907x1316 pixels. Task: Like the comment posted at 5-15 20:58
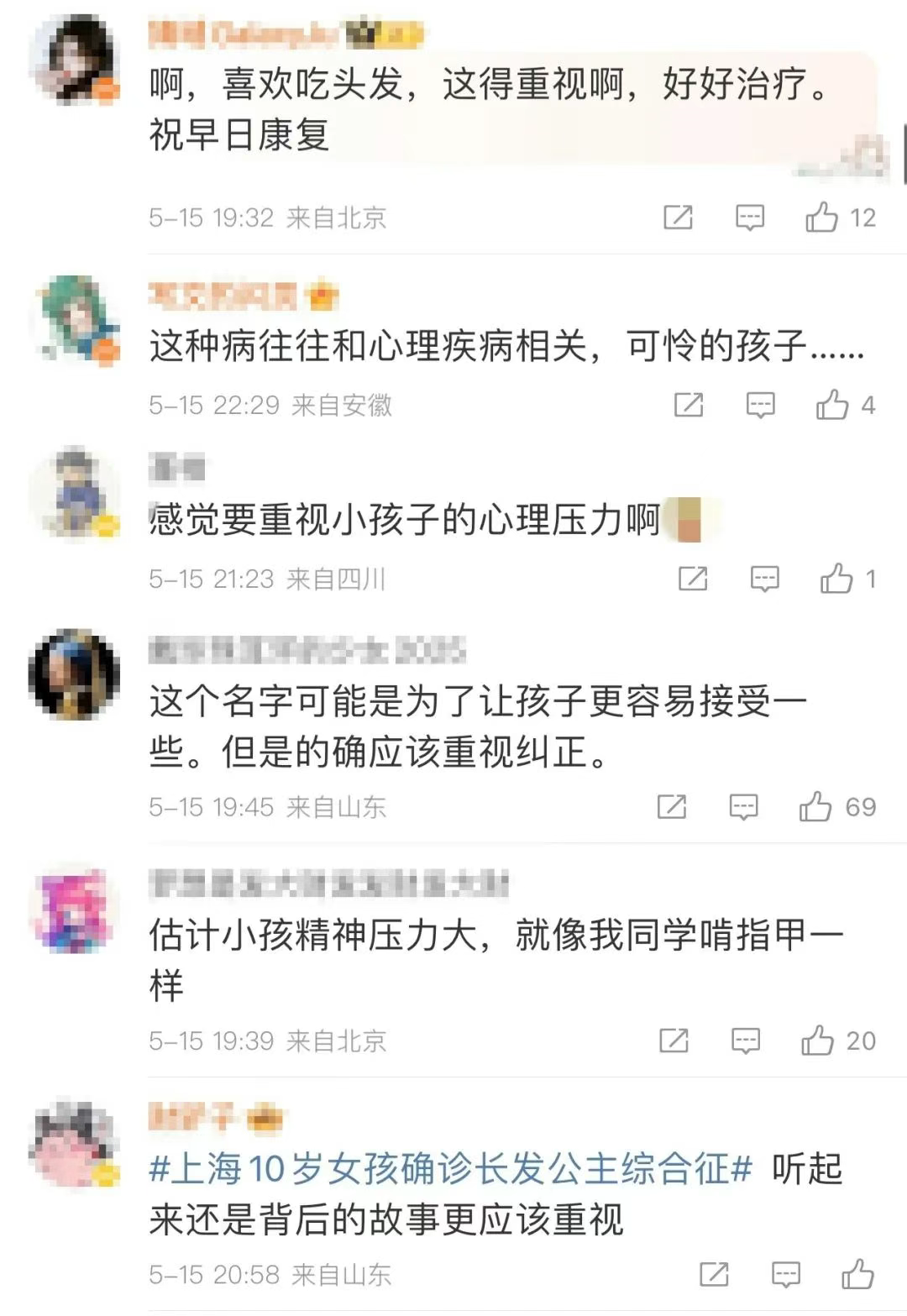click(x=857, y=1274)
